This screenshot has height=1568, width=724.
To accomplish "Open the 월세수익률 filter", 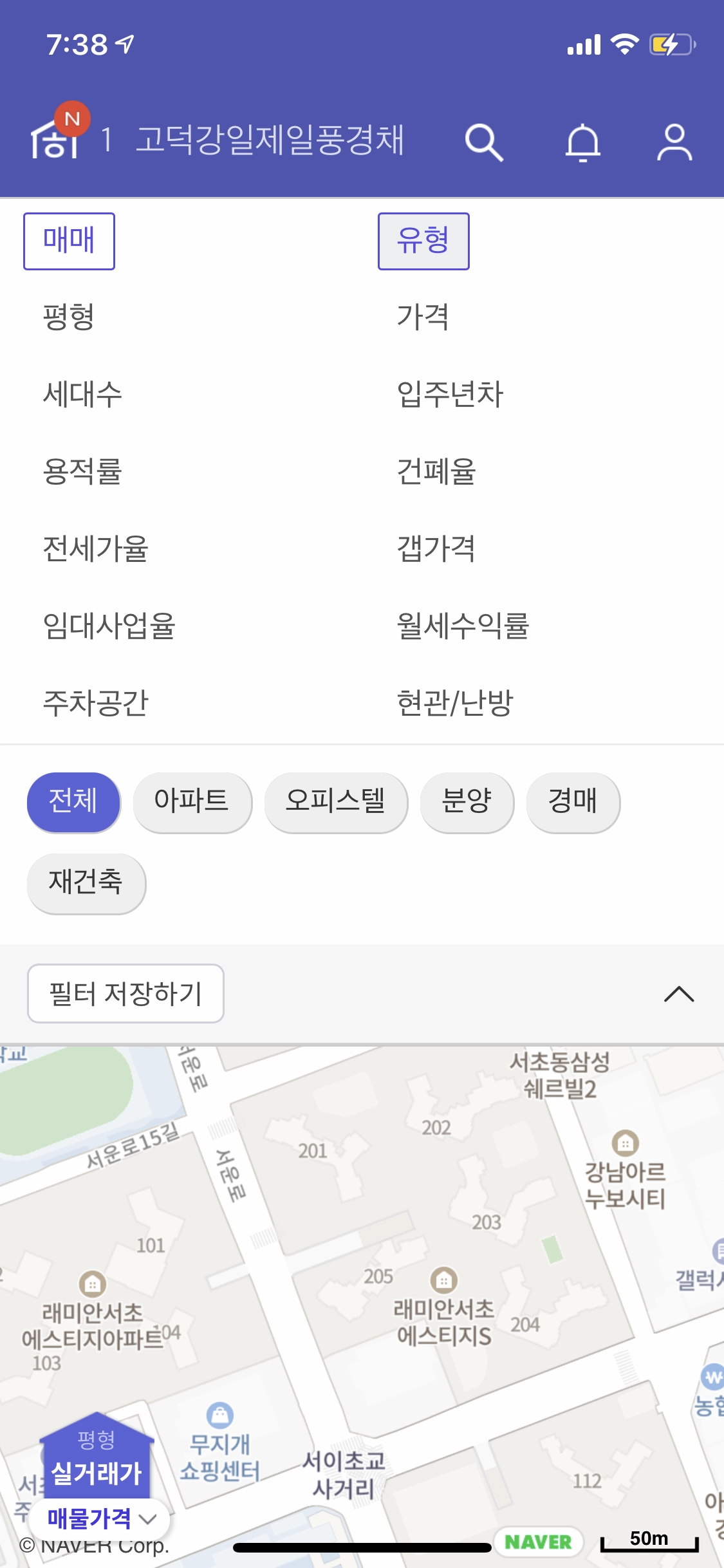I will (x=463, y=626).
